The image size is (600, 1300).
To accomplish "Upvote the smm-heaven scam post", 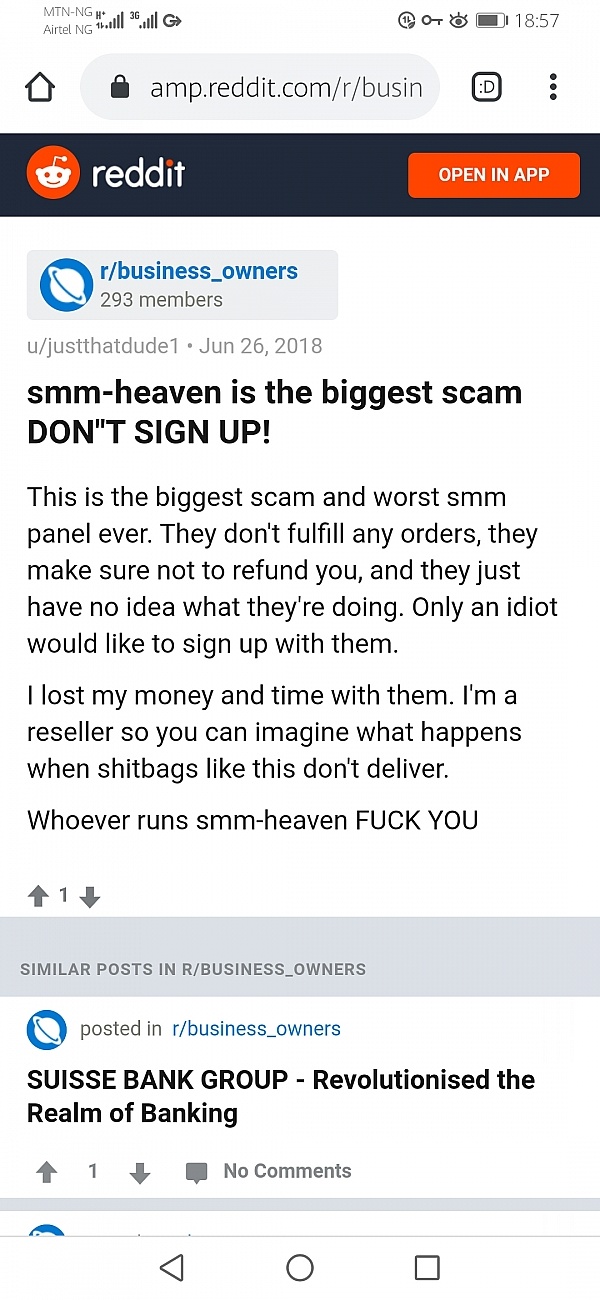I will 38,897.
